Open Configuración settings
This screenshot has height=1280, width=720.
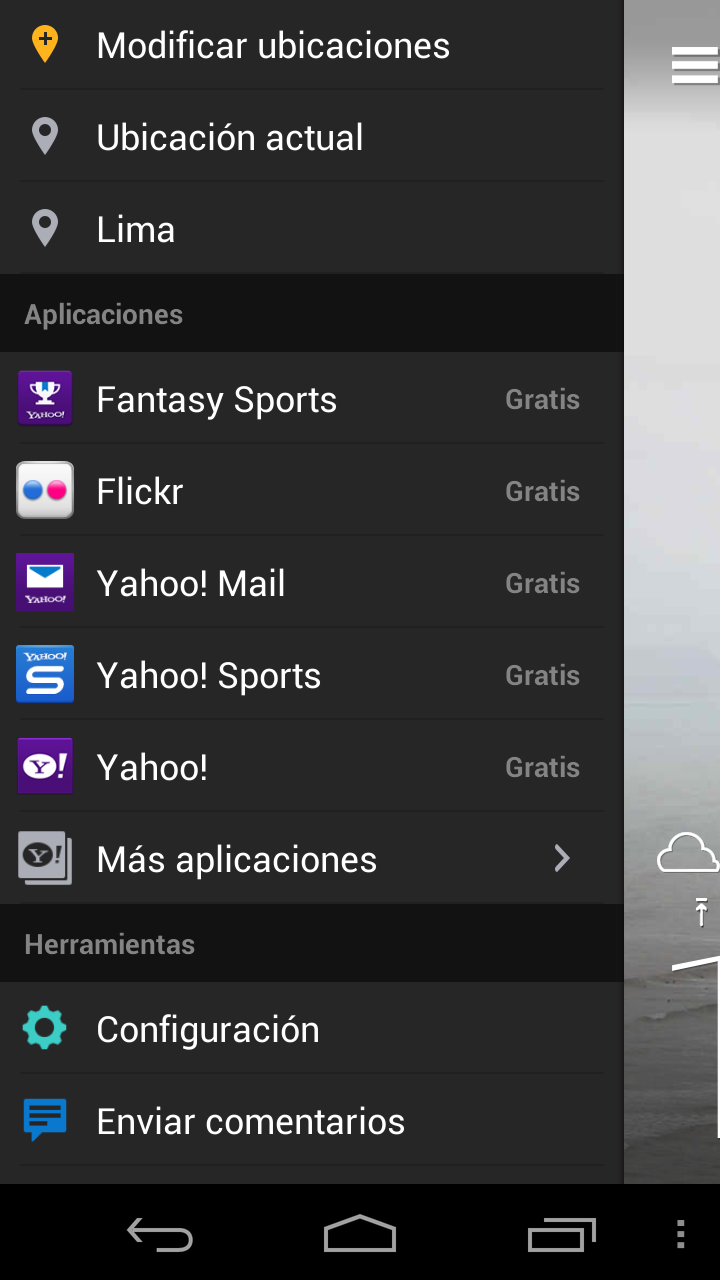point(311,1028)
